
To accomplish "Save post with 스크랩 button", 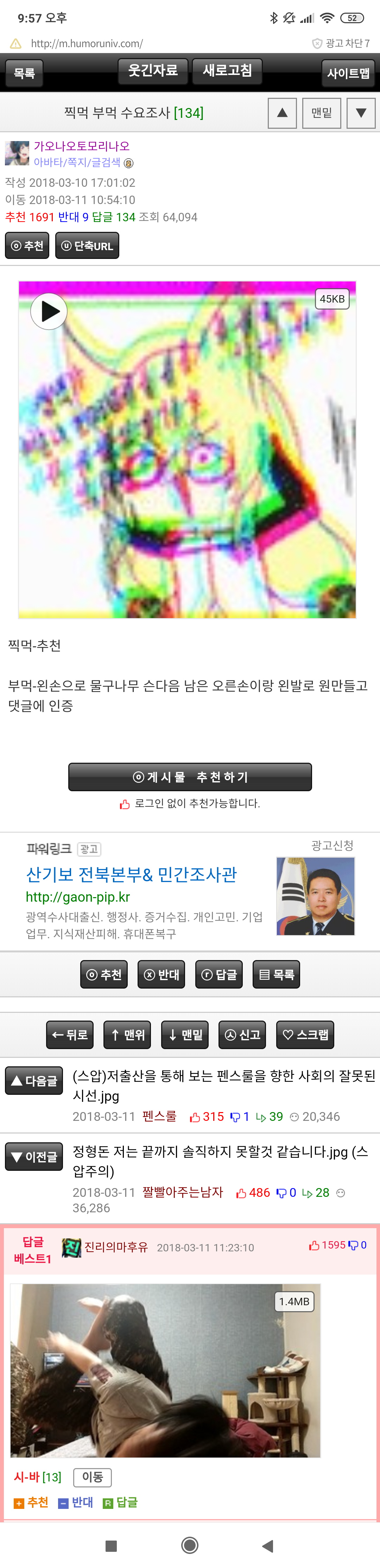I will coord(306,1034).
